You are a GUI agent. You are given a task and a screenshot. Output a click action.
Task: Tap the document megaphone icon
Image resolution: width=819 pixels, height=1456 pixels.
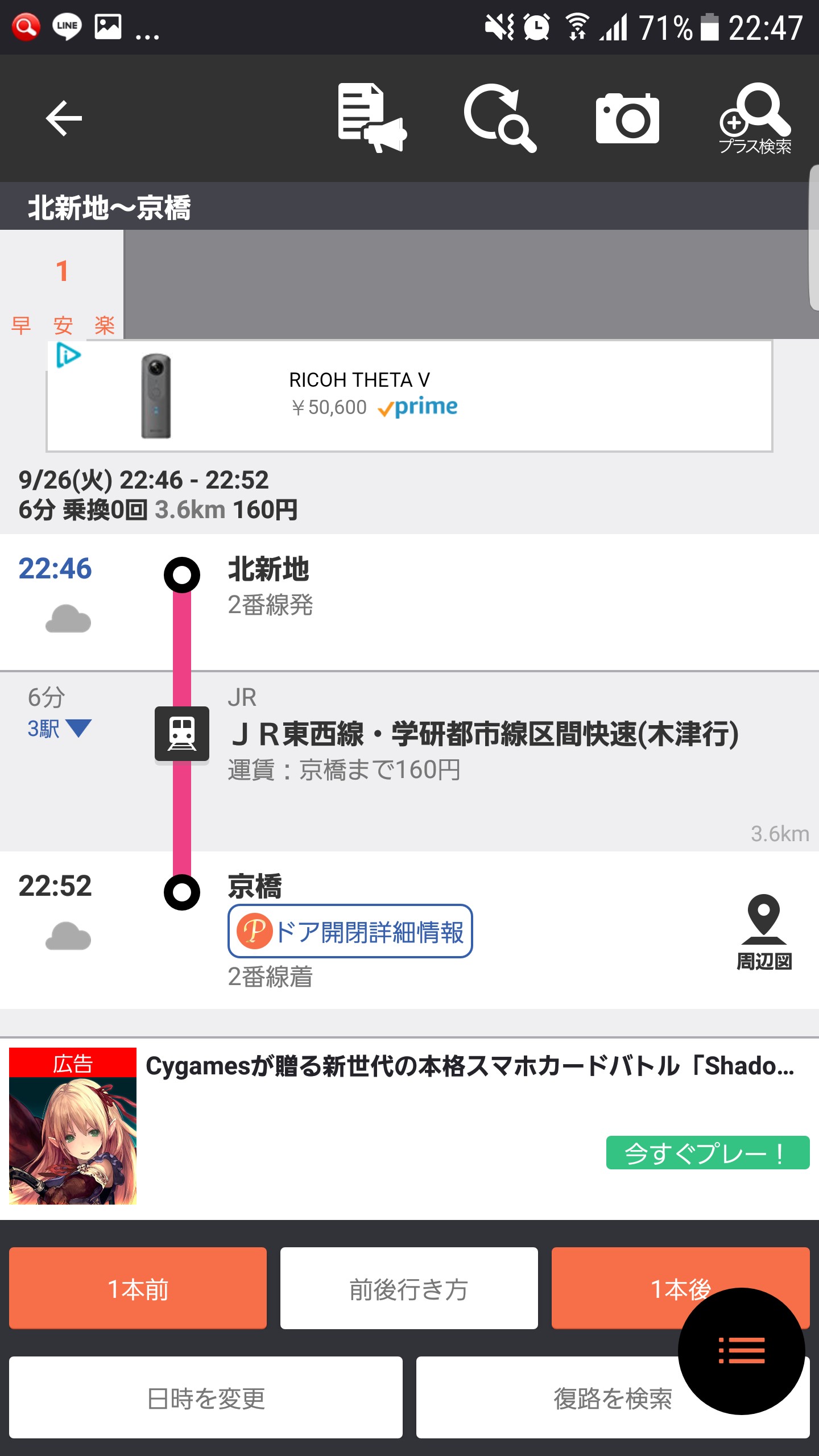coord(372,118)
